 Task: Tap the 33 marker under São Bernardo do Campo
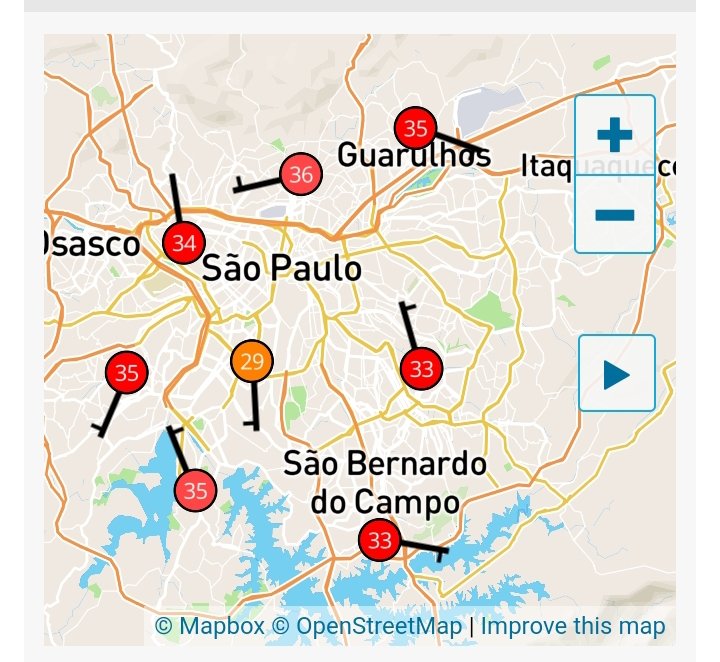click(379, 541)
